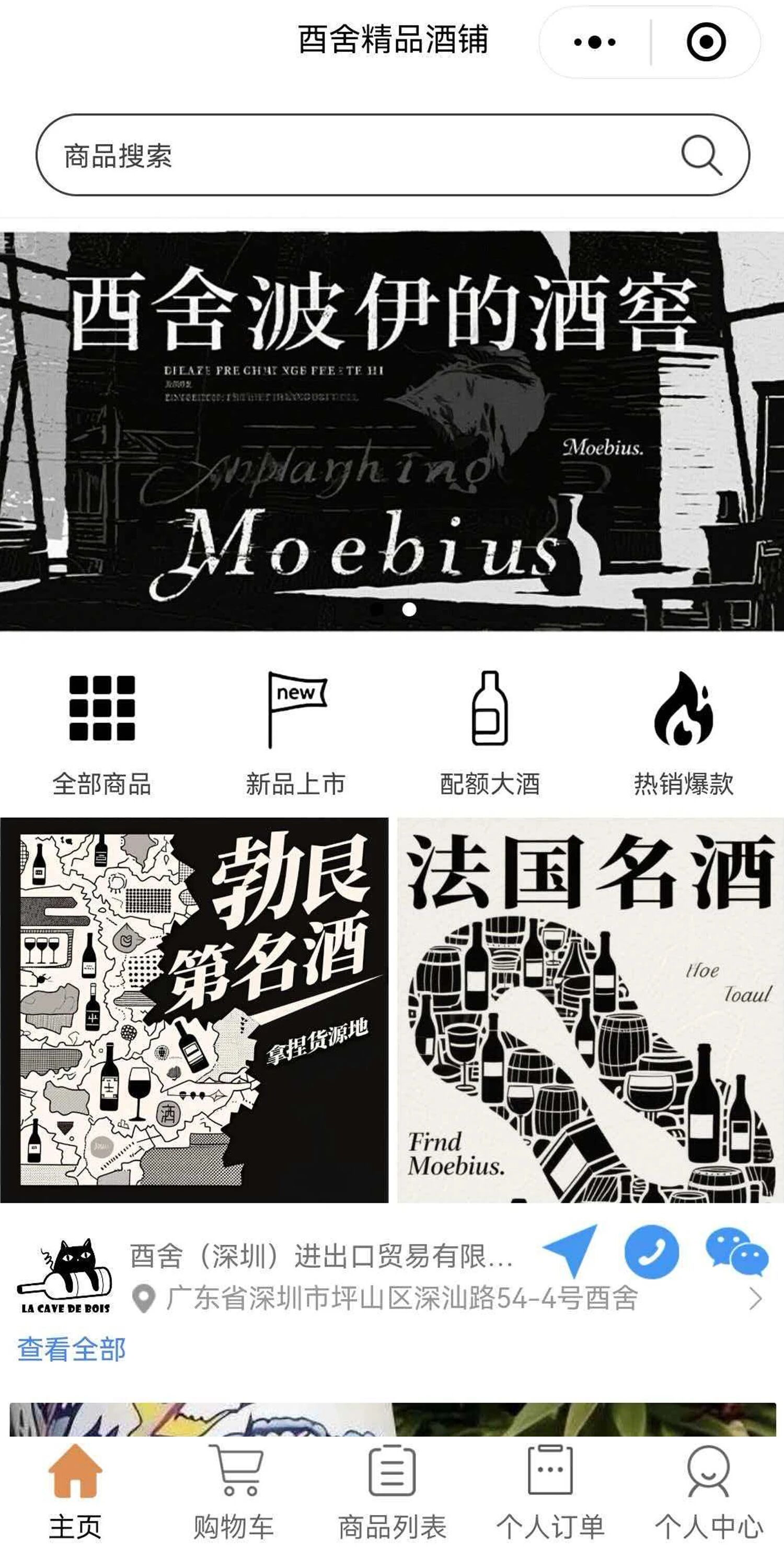Open the mini program three-dot menu
This screenshot has height=1549, width=784.
coord(595,42)
